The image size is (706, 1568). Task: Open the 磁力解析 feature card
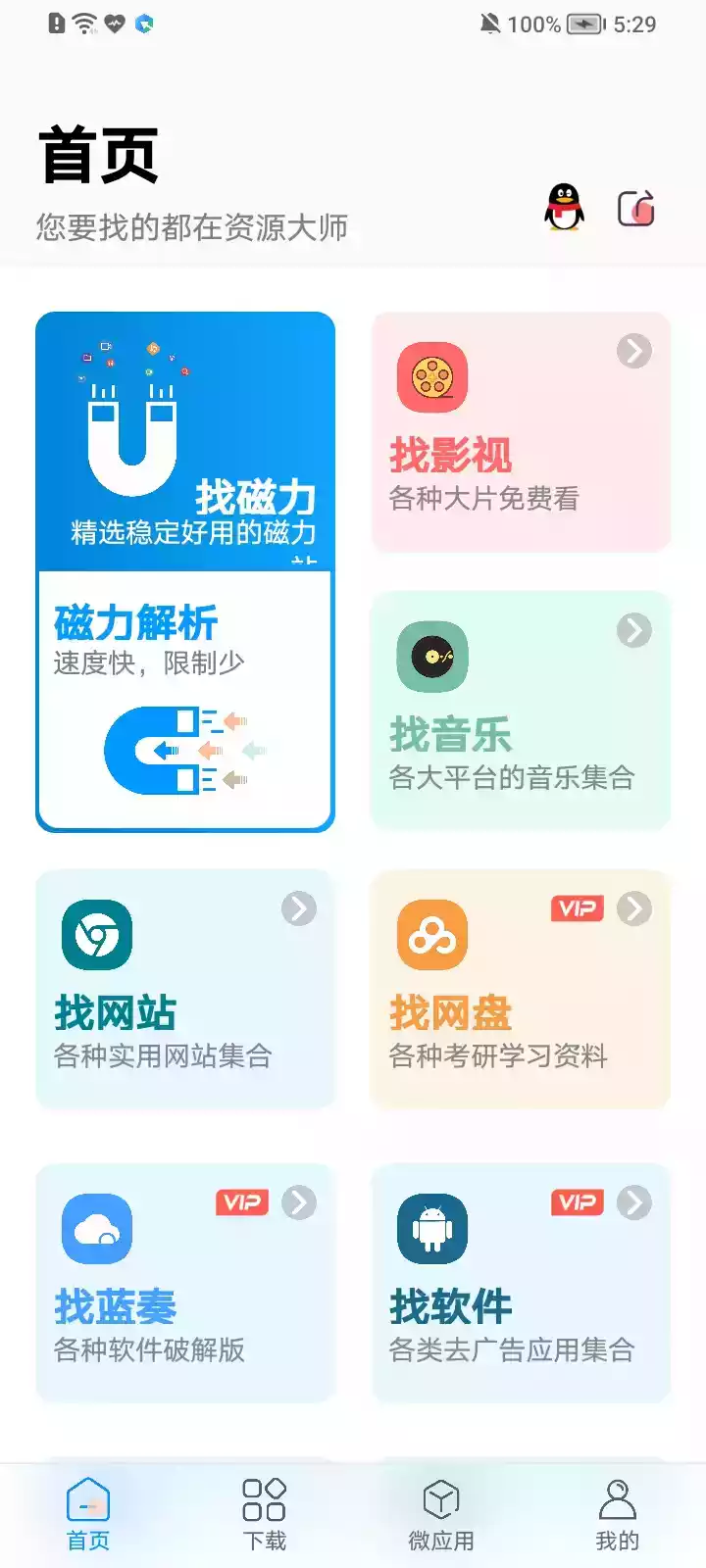pyautogui.click(x=185, y=699)
